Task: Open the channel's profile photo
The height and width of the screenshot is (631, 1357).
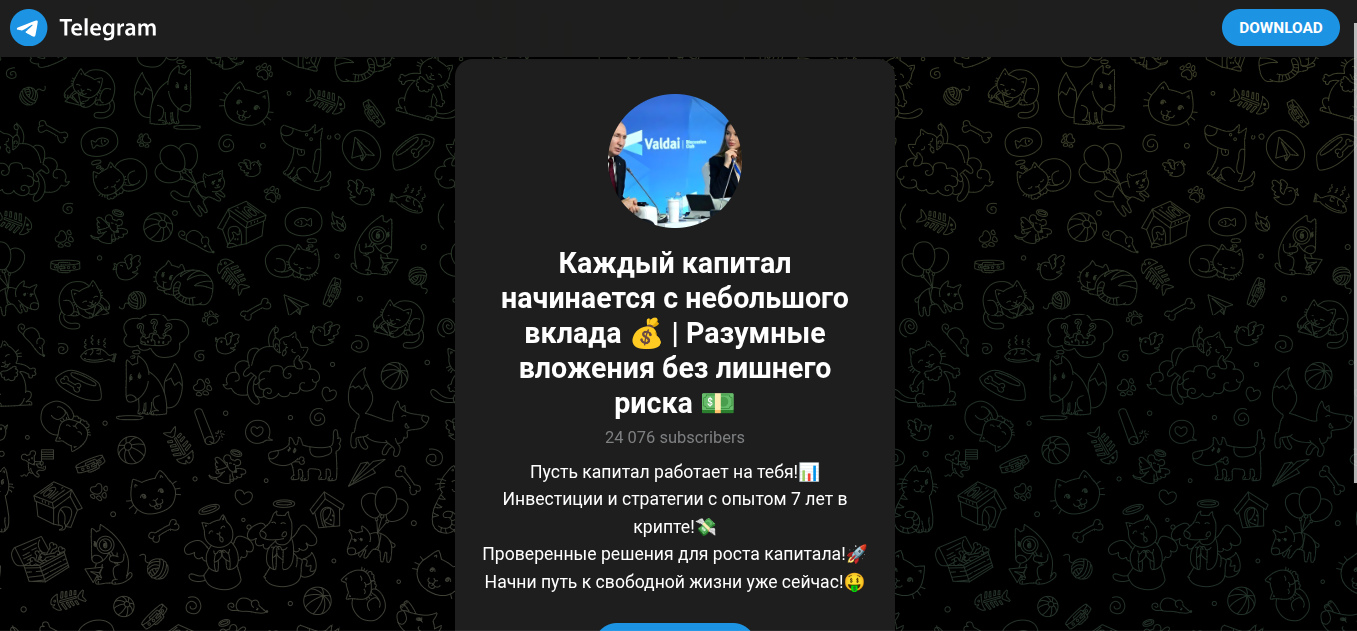Action: click(674, 161)
